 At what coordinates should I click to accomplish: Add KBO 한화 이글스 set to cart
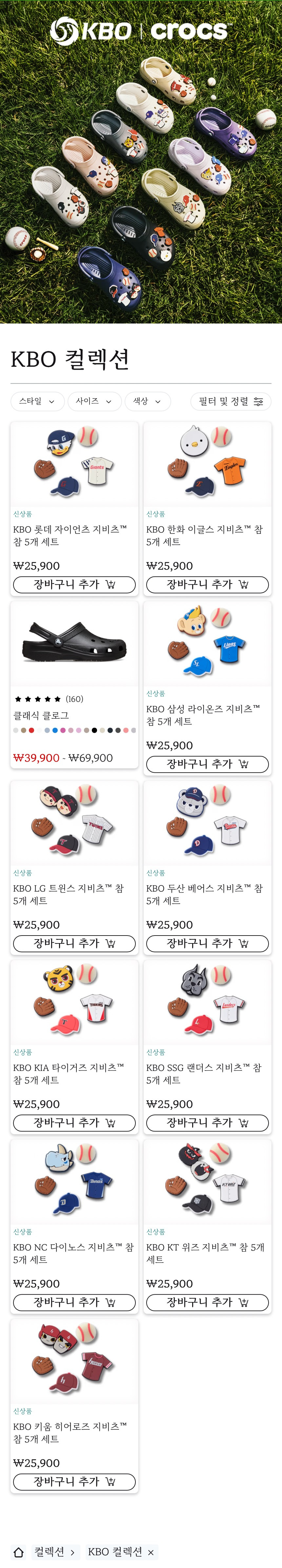(x=207, y=584)
